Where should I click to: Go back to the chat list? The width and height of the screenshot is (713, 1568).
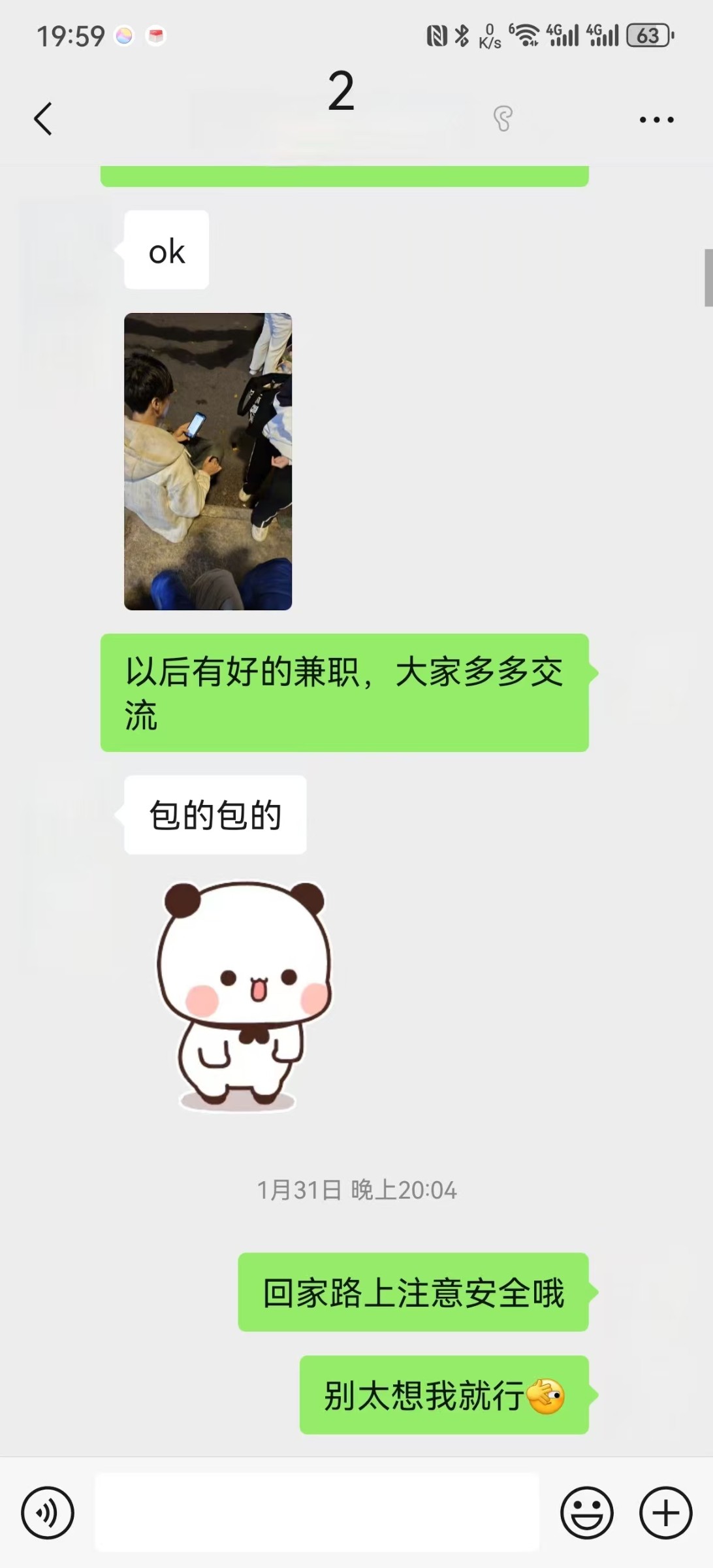[43, 119]
